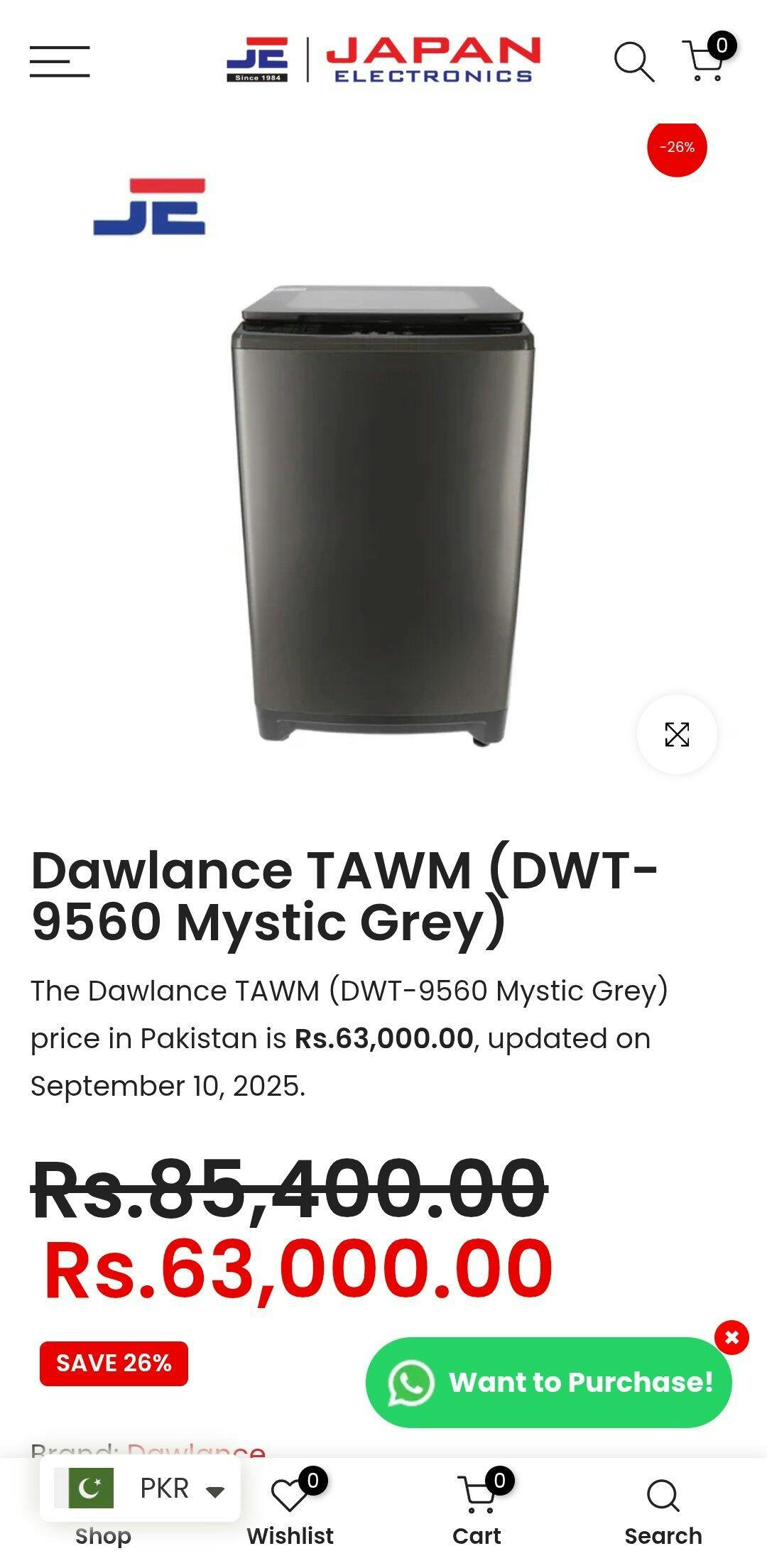Open the PKR currency dropdown

[x=140, y=1488]
